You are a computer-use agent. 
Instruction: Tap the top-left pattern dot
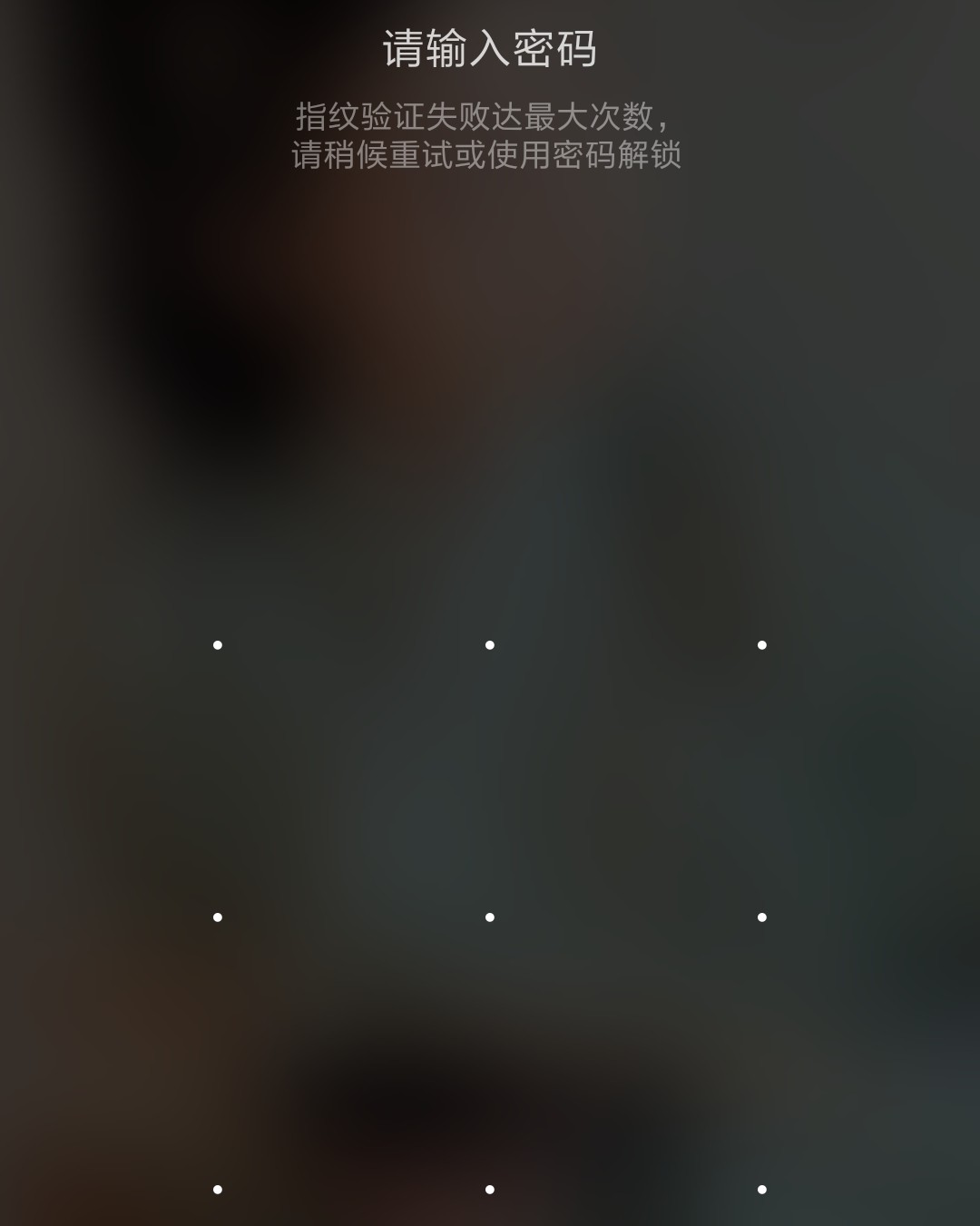[218, 645]
